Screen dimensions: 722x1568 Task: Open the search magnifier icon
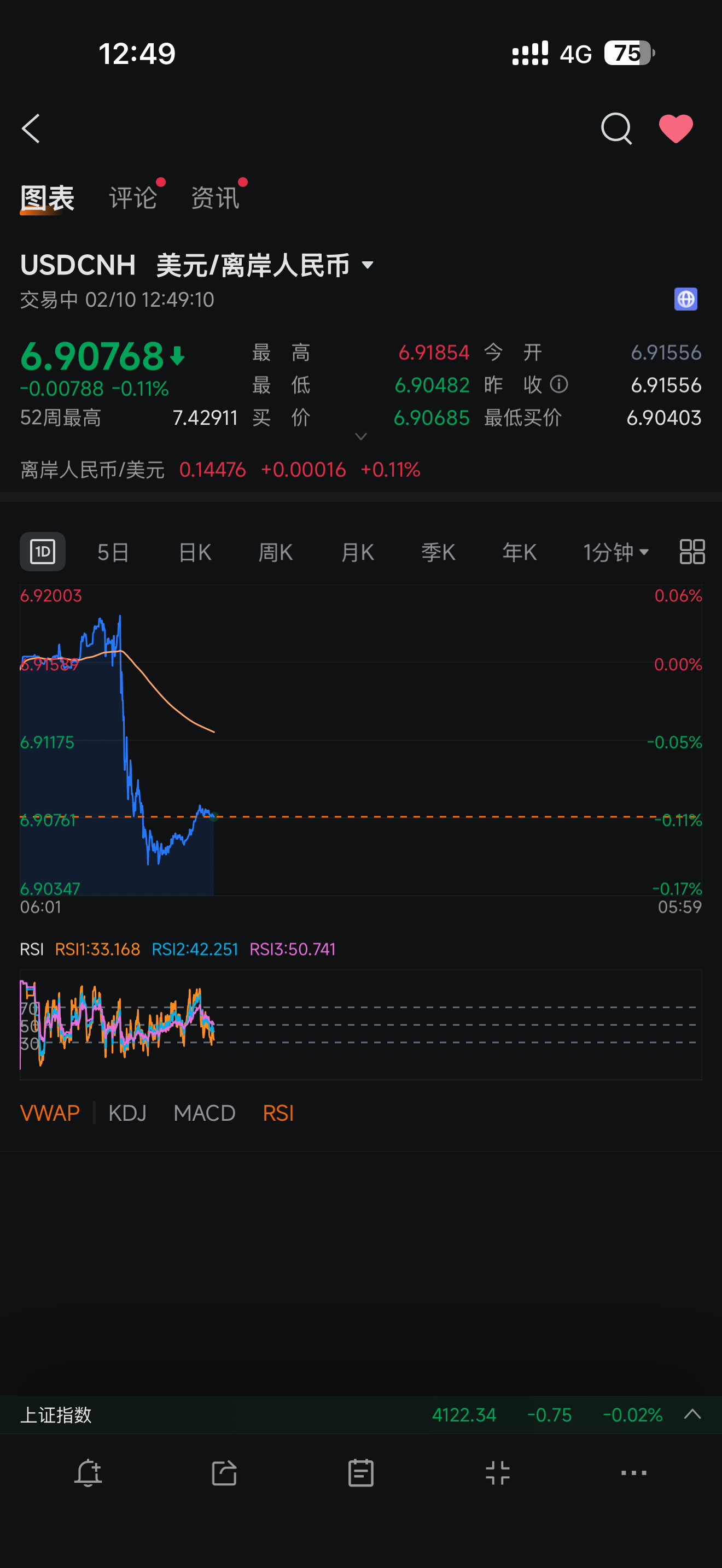[x=616, y=128]
